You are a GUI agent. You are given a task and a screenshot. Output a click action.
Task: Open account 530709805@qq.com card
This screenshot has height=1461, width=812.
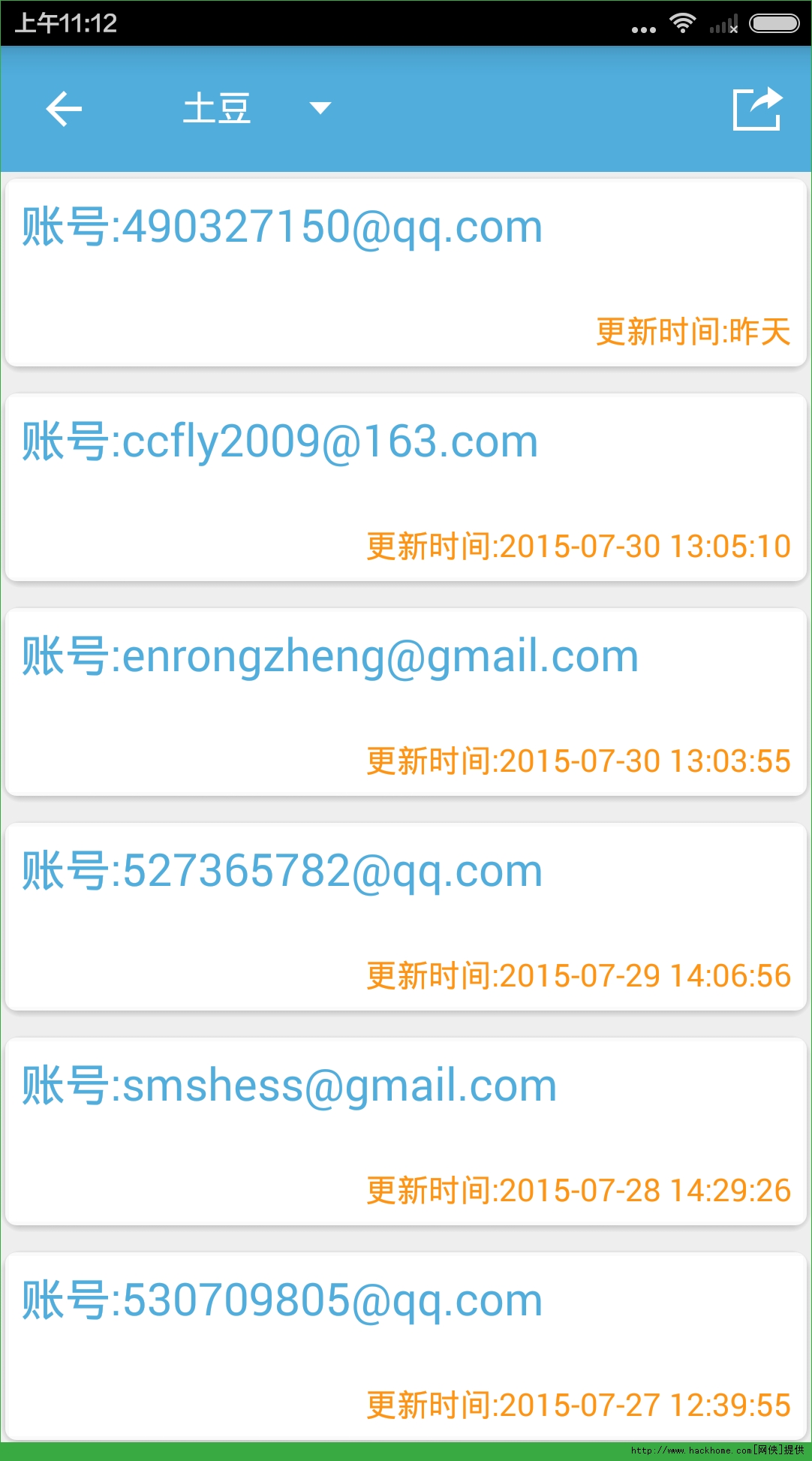tap(406, 1346)
